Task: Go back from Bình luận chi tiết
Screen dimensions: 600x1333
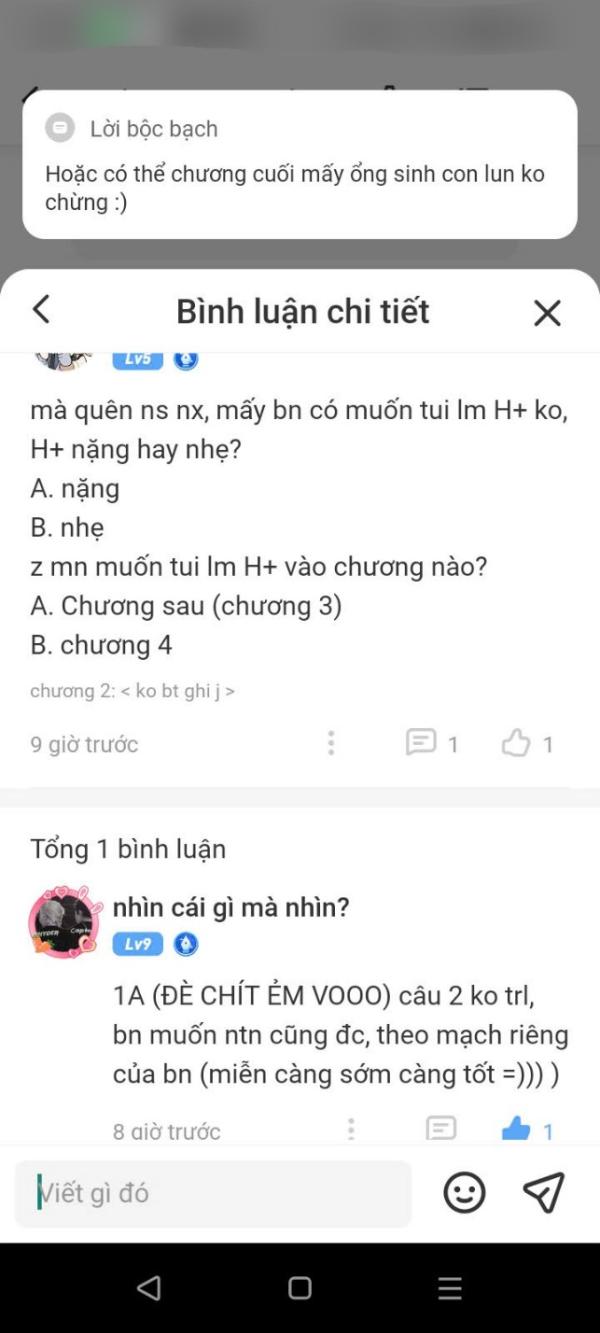Action: pyautogui.click(x=41, y=310)
